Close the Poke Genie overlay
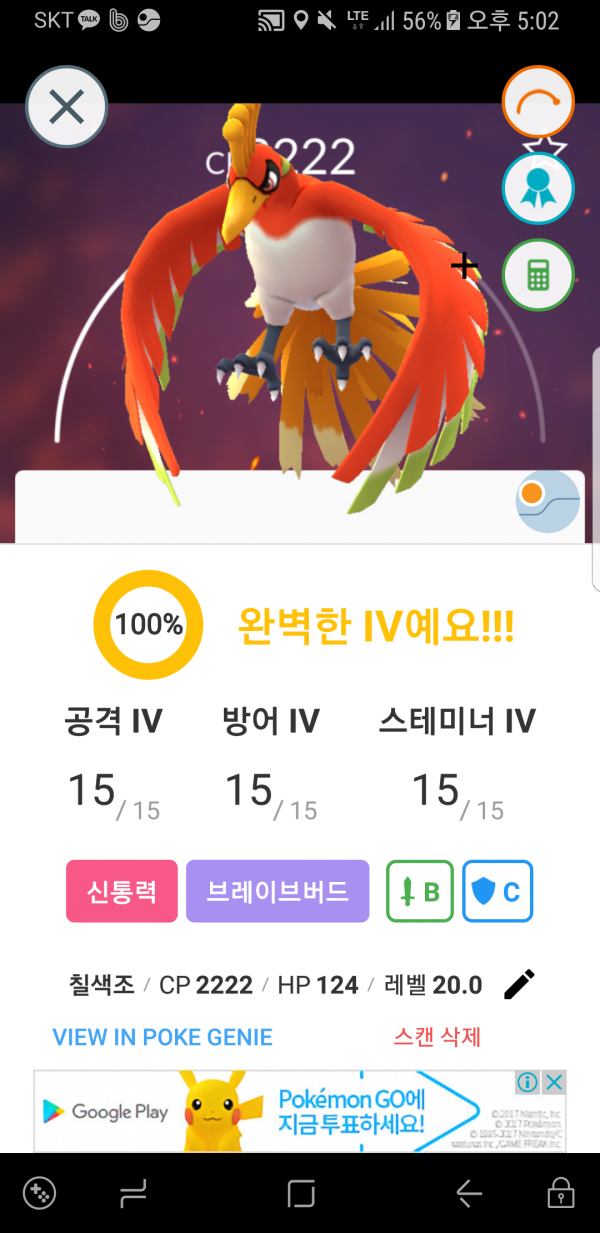 click(66, 107)
